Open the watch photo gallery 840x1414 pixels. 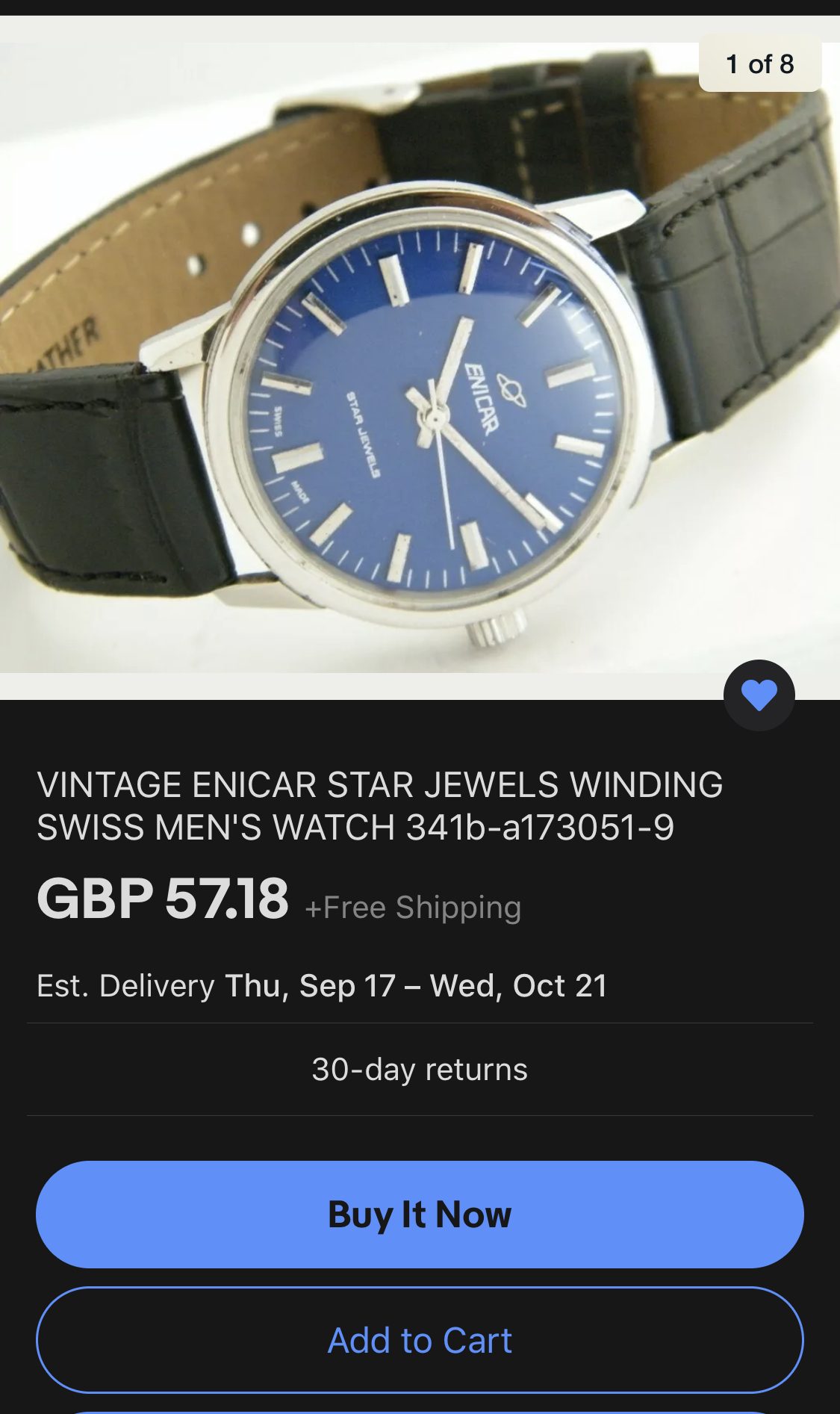point(420,359)
